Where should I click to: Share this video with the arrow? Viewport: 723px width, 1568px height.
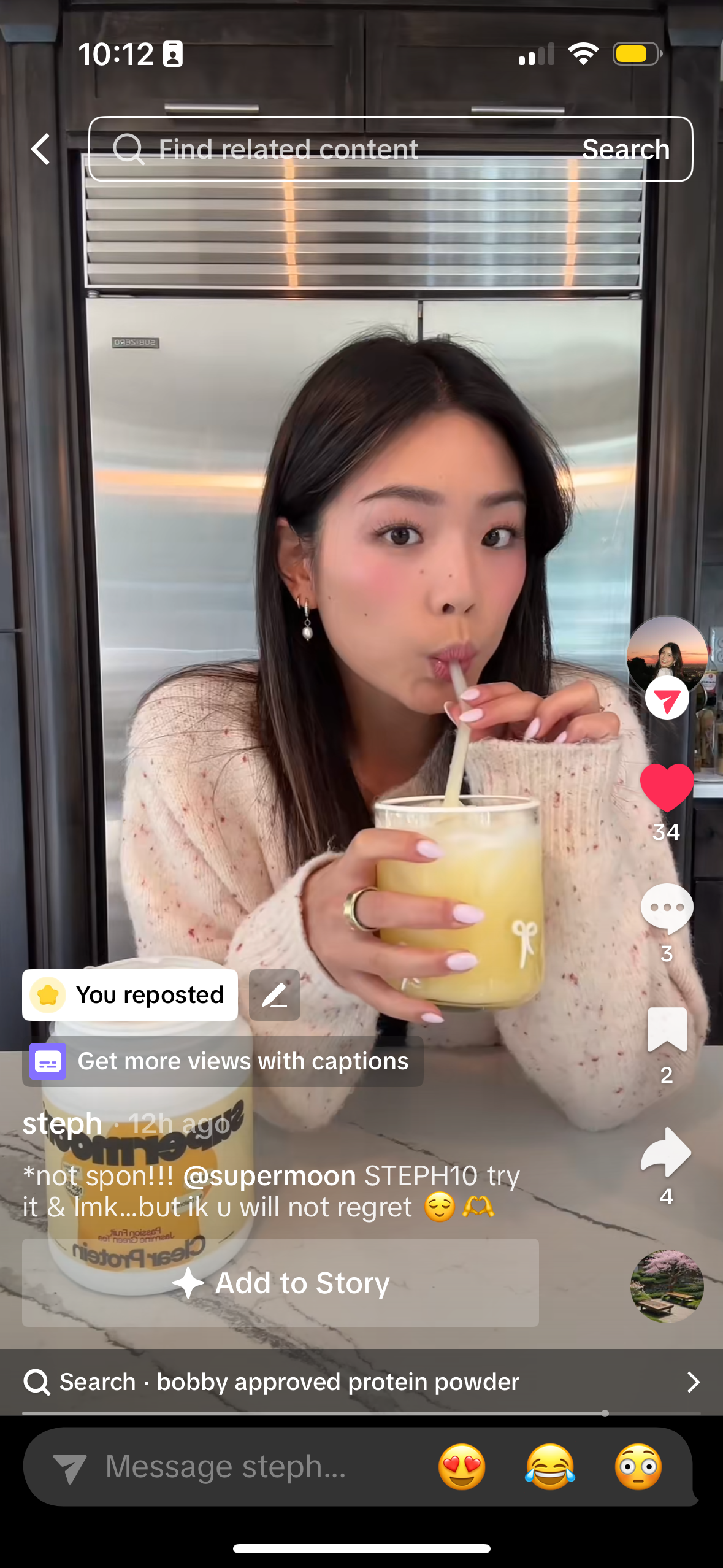coord(667,1152)
